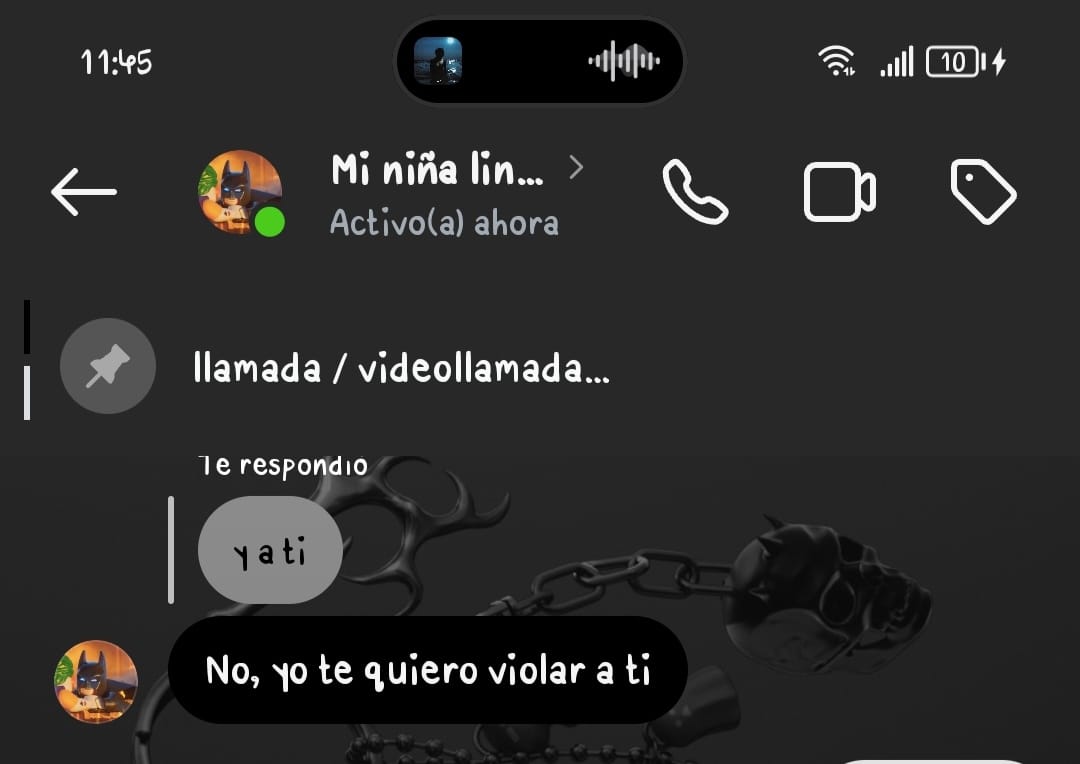Open the label tag icon

(982, 192)
